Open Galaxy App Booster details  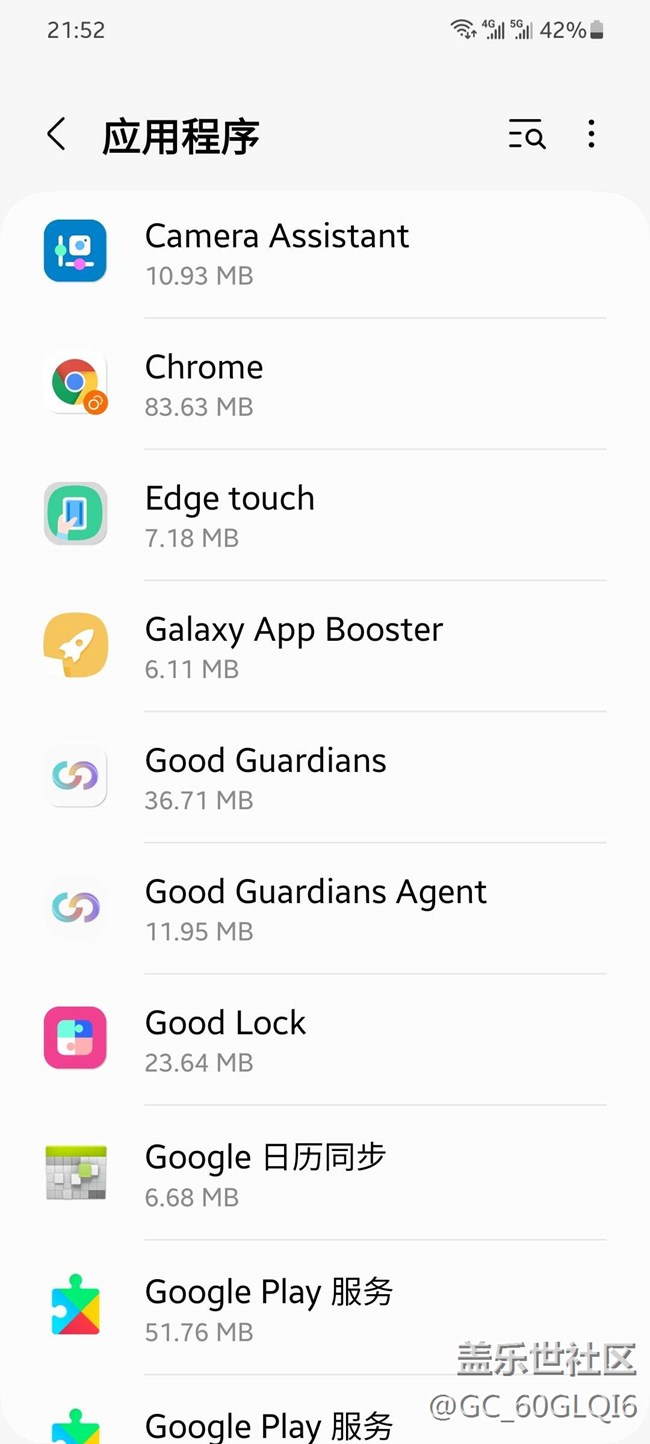tap(325, 646)
